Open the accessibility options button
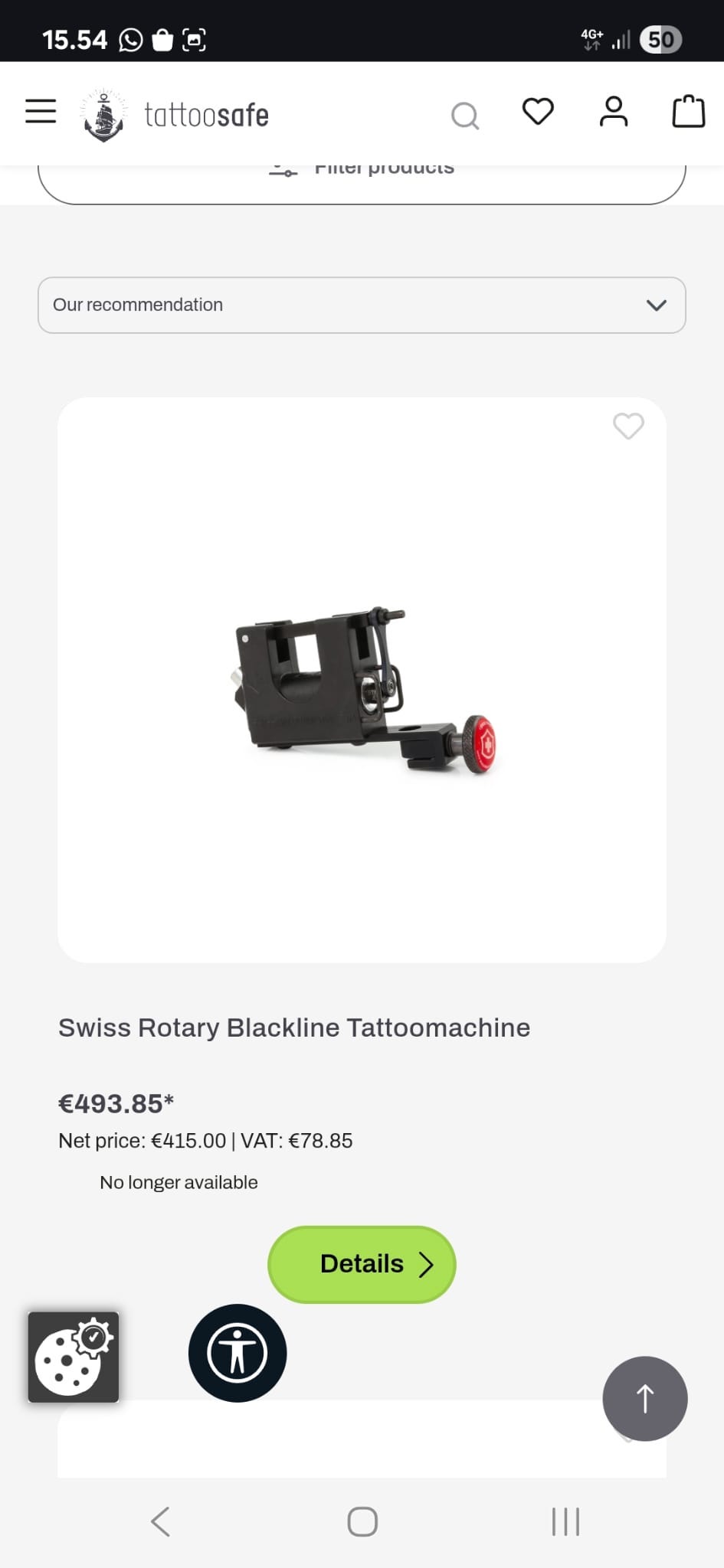 [238, 1353]
